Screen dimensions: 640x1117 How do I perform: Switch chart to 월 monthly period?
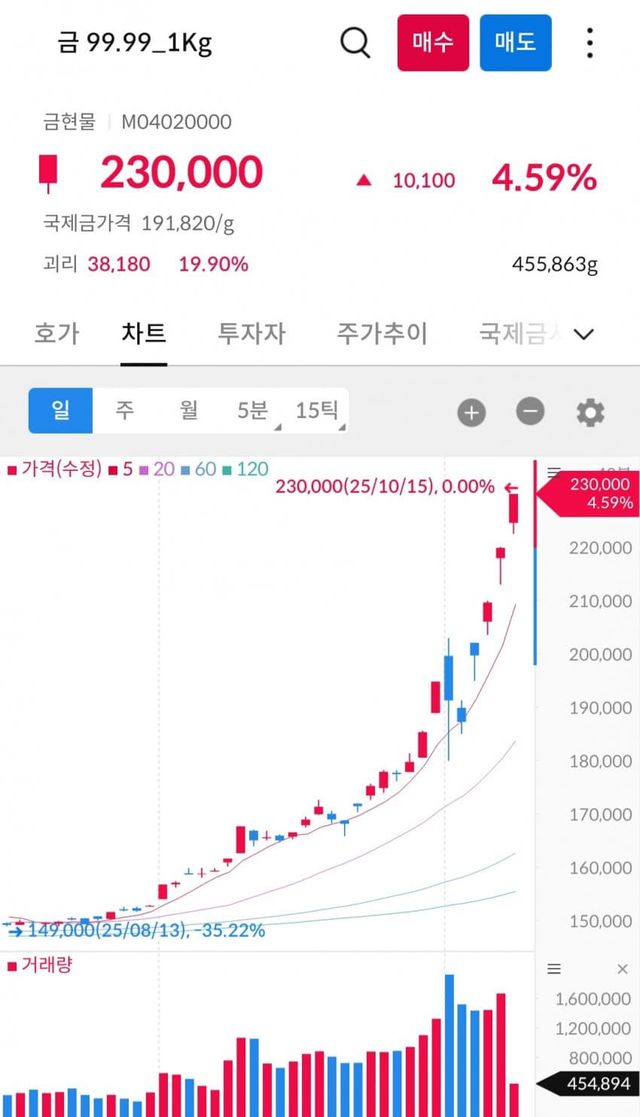pos(189,410)
